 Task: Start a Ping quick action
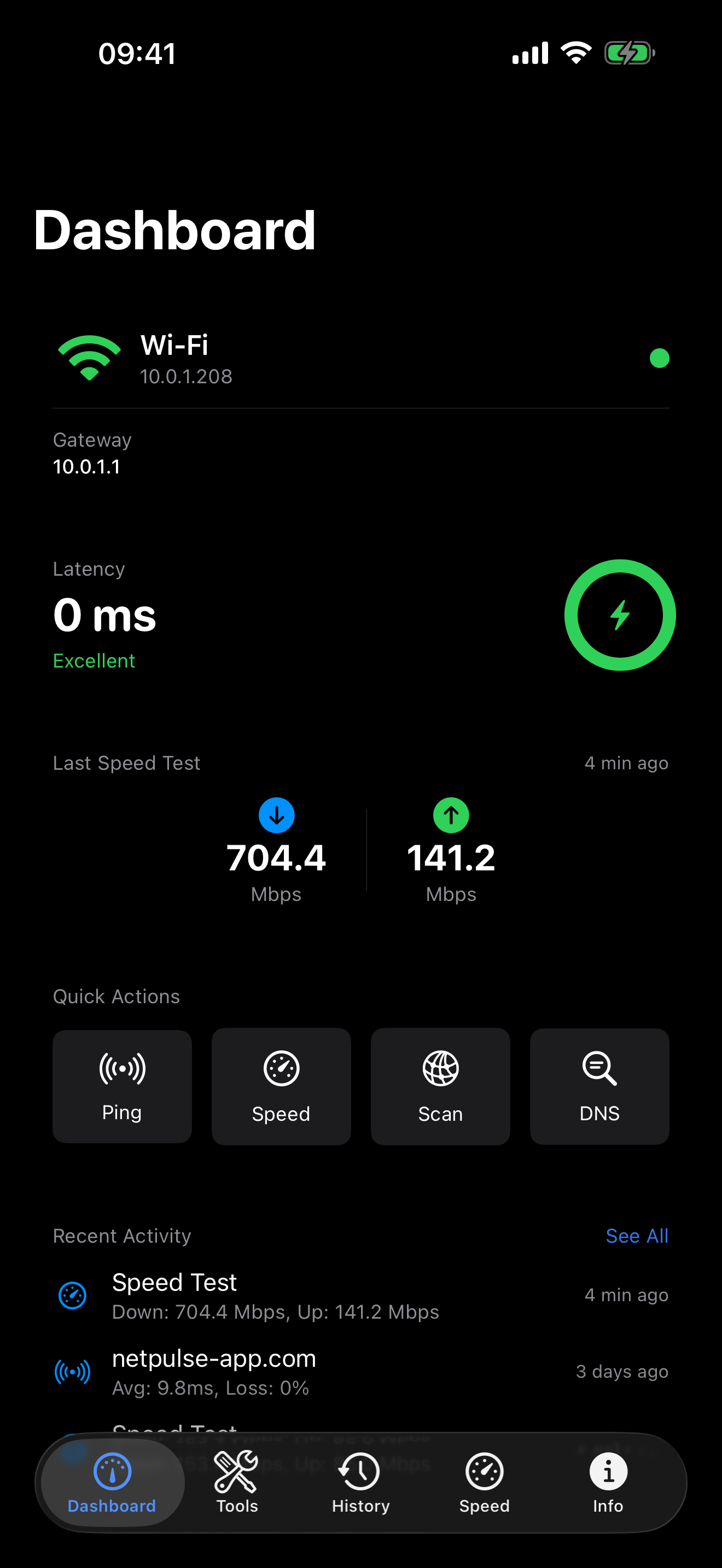(122, 1086)
